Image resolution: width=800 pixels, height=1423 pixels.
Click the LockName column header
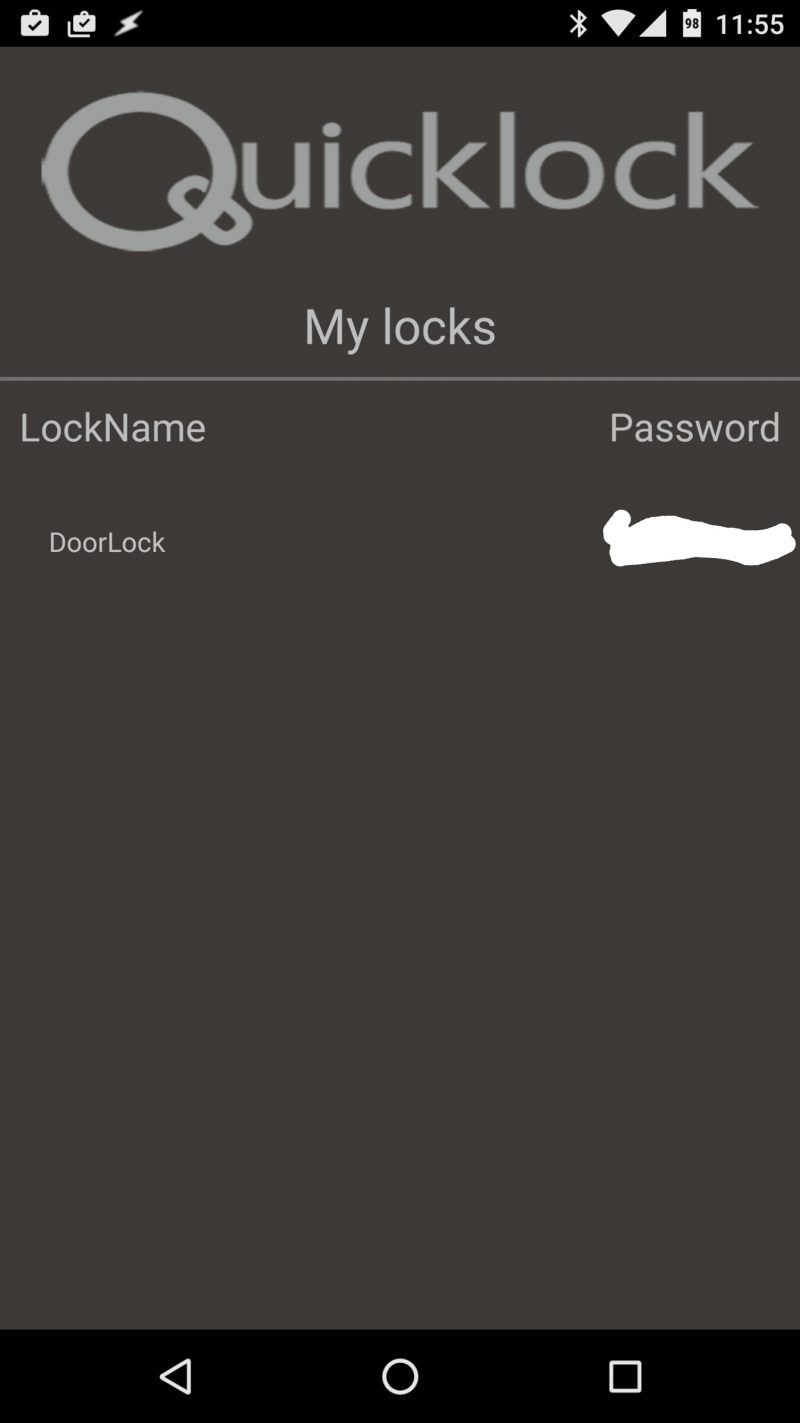point(112,428)
